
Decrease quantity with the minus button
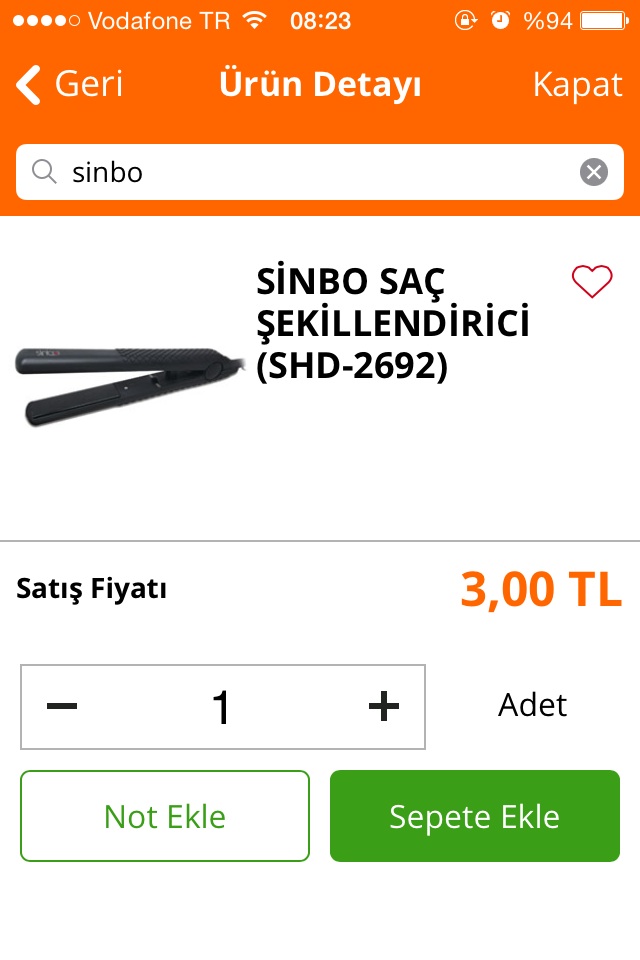62,707
